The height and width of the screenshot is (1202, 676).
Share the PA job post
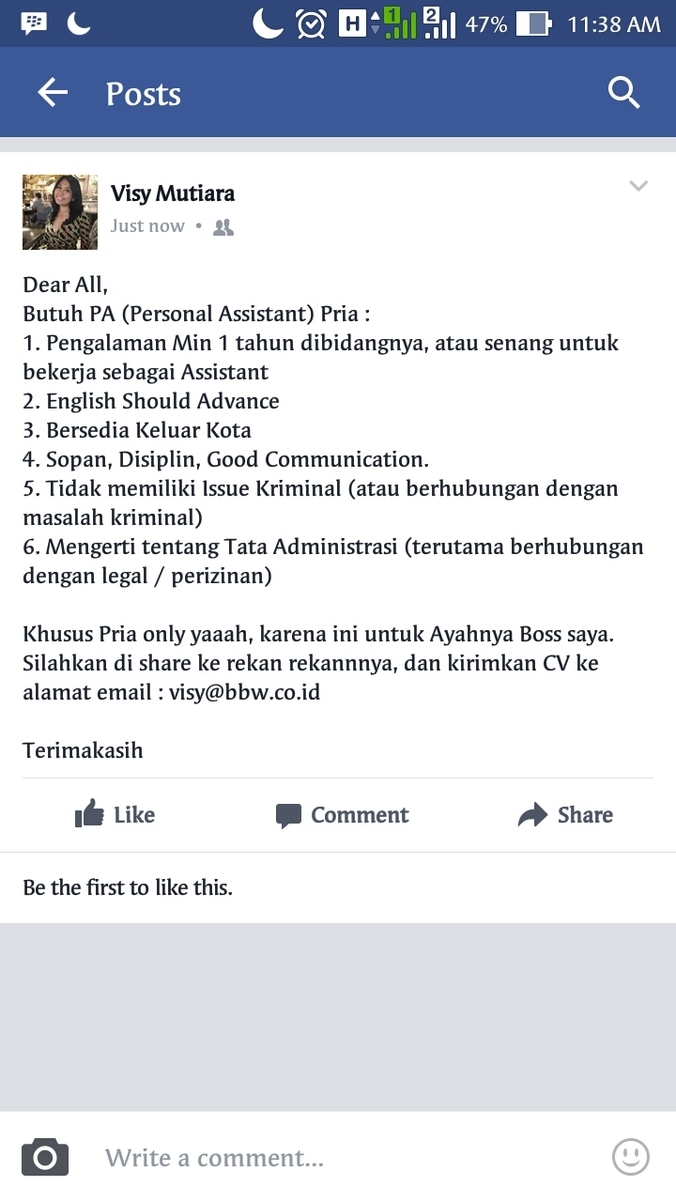point(565,815)
